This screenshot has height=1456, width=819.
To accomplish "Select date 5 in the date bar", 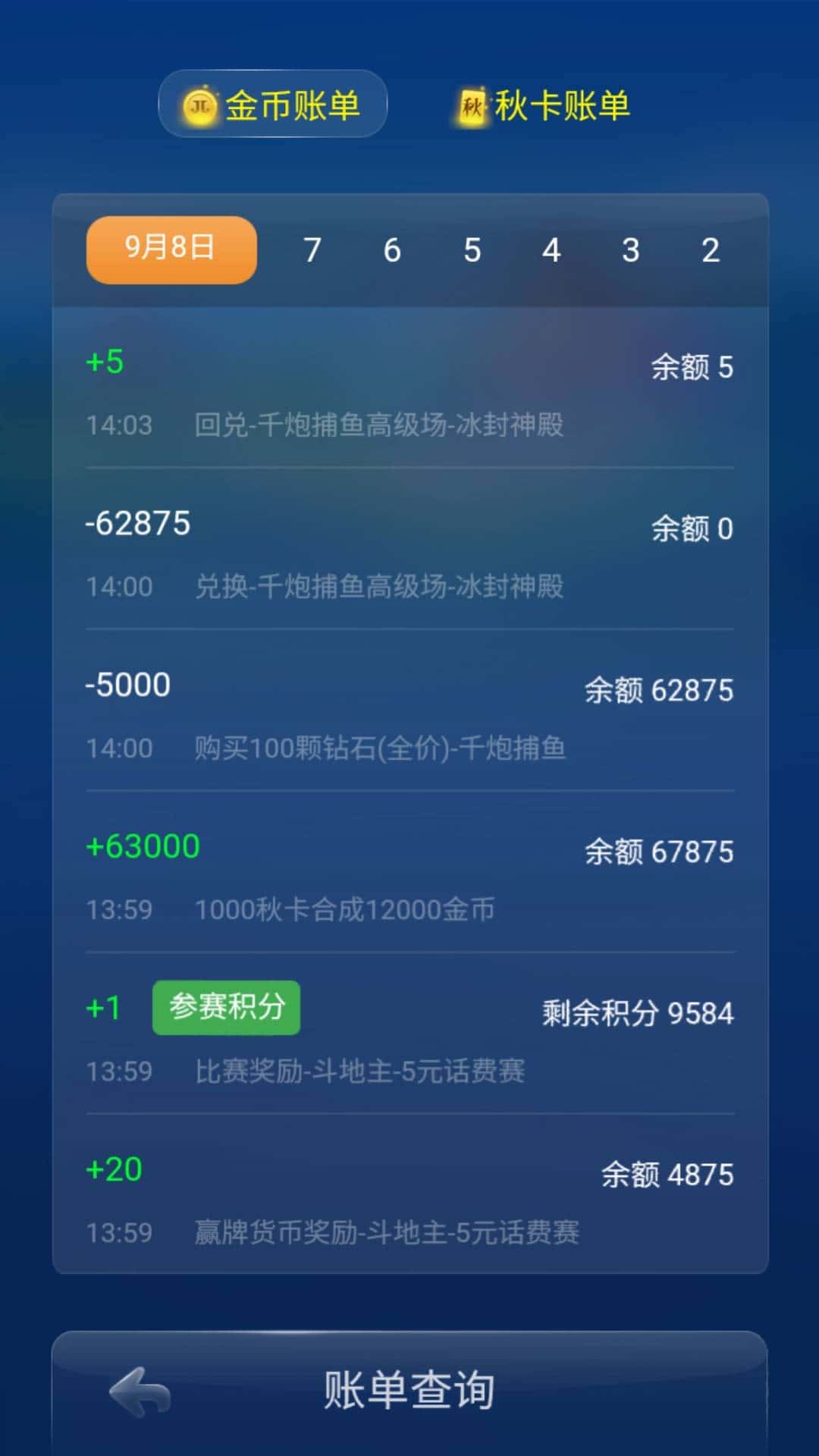I will click(472, 249).
